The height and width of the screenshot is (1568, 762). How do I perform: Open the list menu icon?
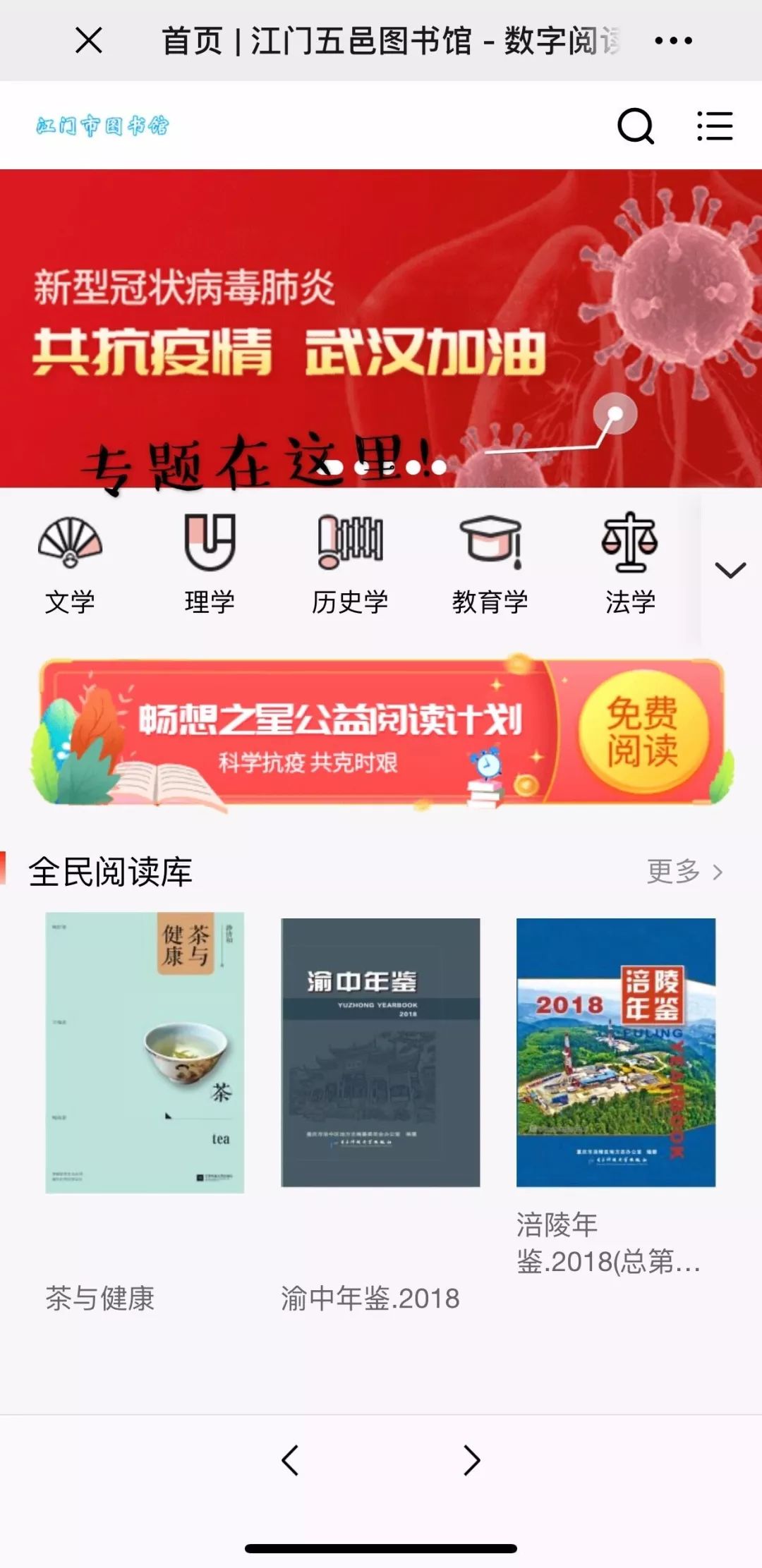pos(715,126)
